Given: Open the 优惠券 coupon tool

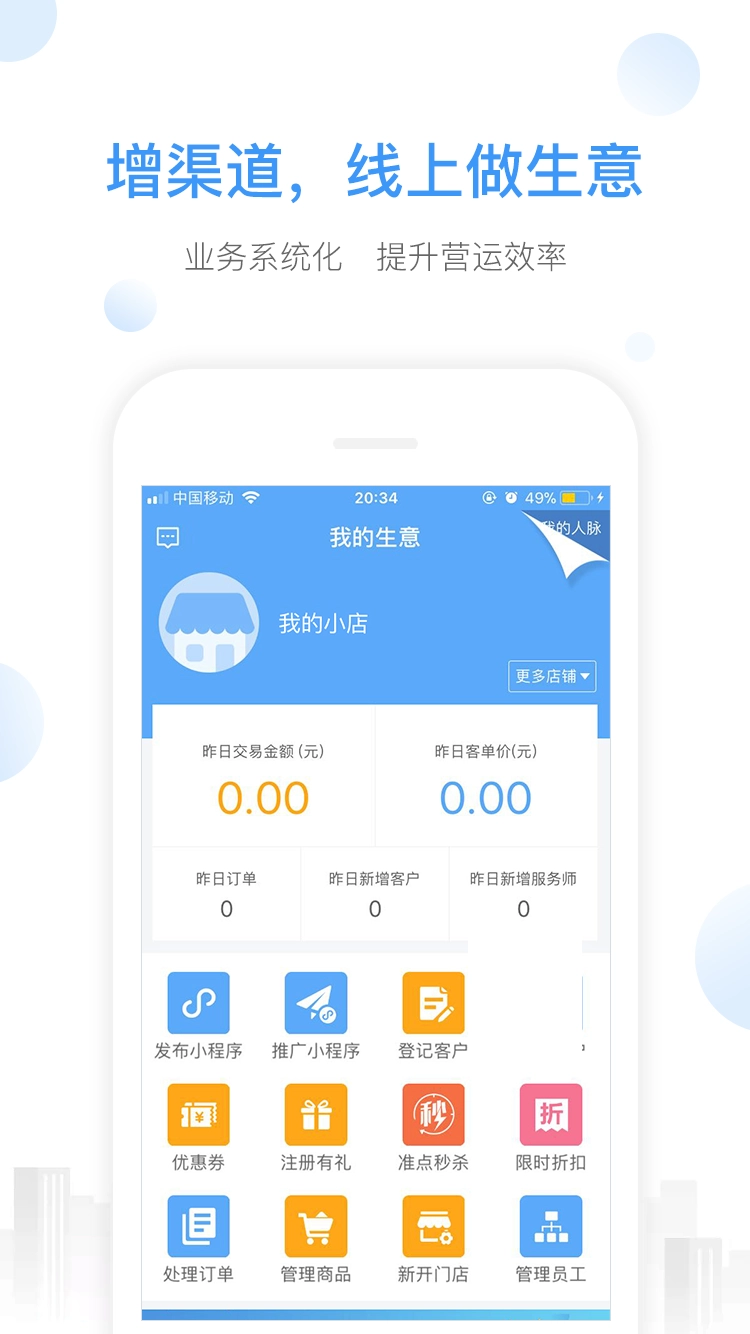Looking at the screenshot, I should point(197,1116).
